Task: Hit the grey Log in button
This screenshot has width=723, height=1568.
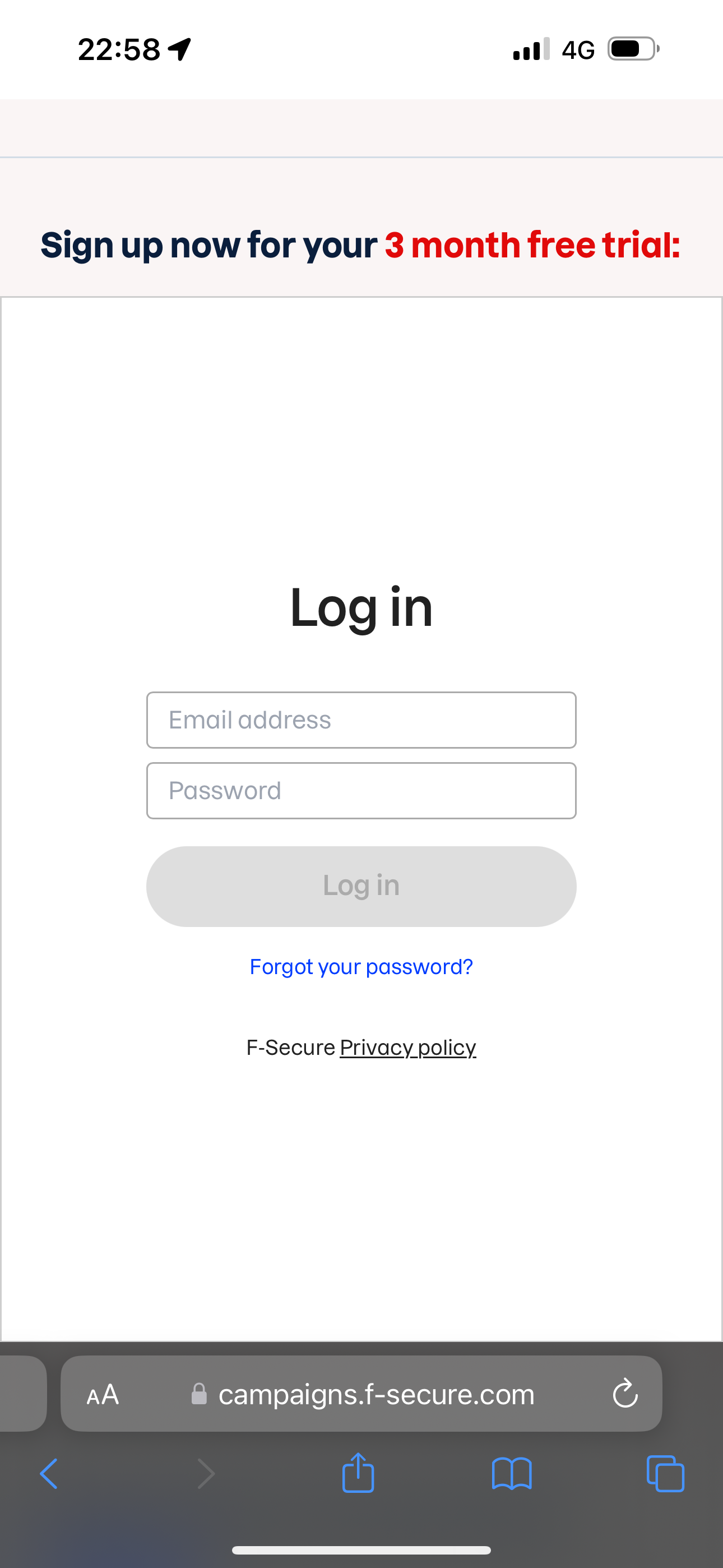Action: (x=361, y=886)
